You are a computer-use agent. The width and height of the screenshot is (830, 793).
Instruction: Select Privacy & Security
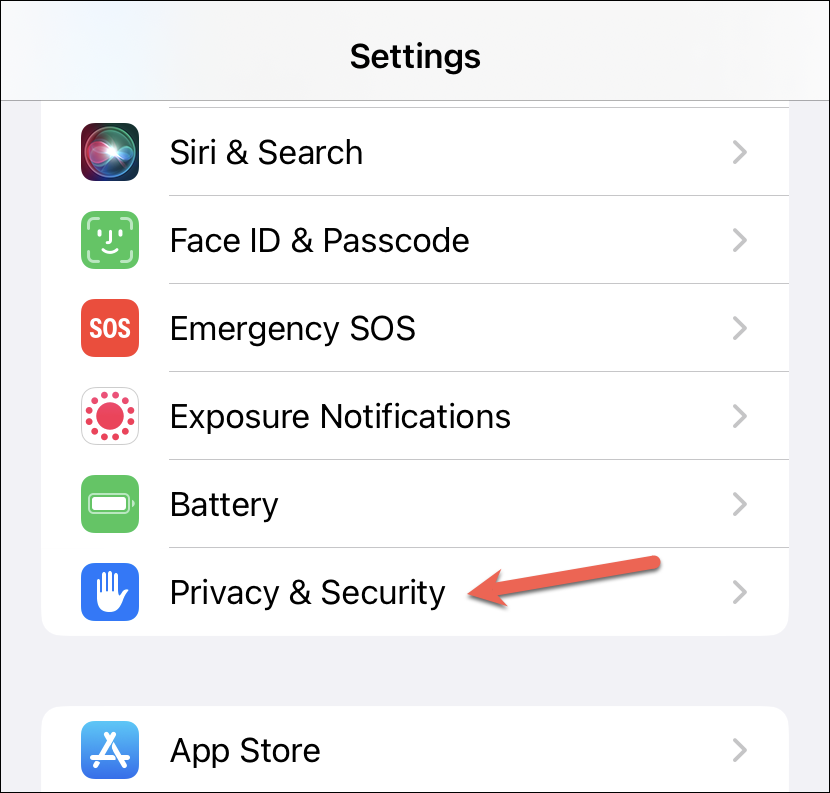(x=307, y=592)
